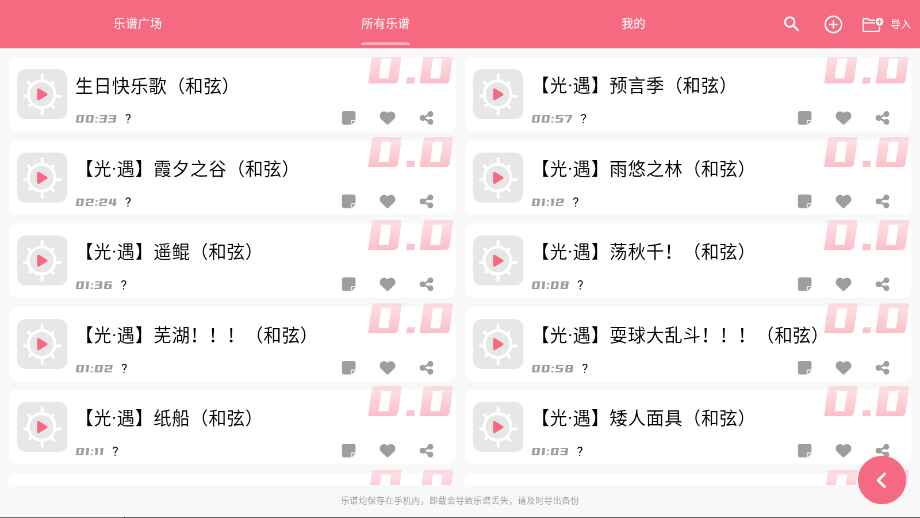This screenshot has width=920, height=518.
Task: Switch to the 乐谱广场 tab
Action: point(138,24)
